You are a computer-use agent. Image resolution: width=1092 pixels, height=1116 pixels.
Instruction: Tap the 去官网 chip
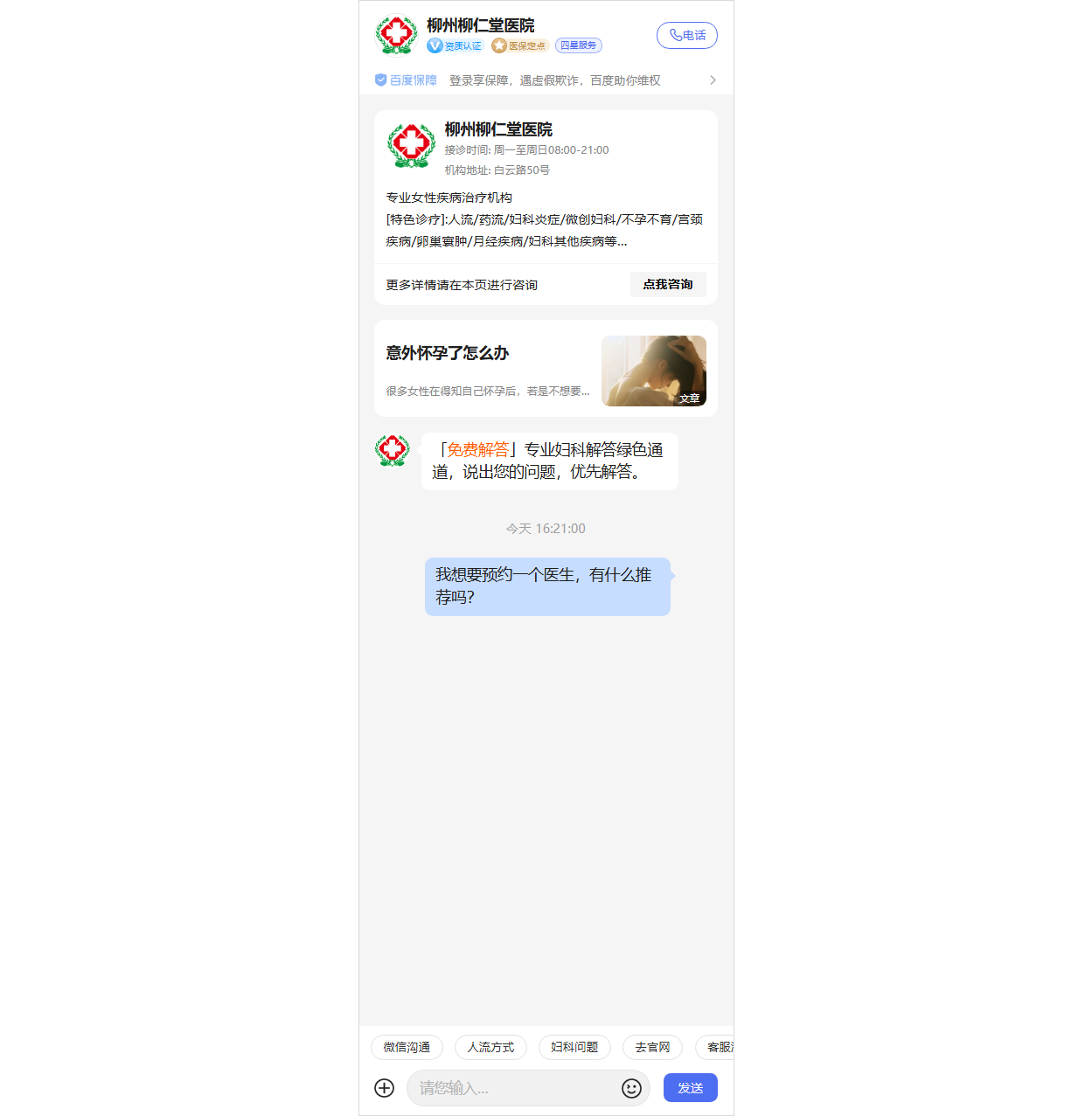coord(652,1047)
